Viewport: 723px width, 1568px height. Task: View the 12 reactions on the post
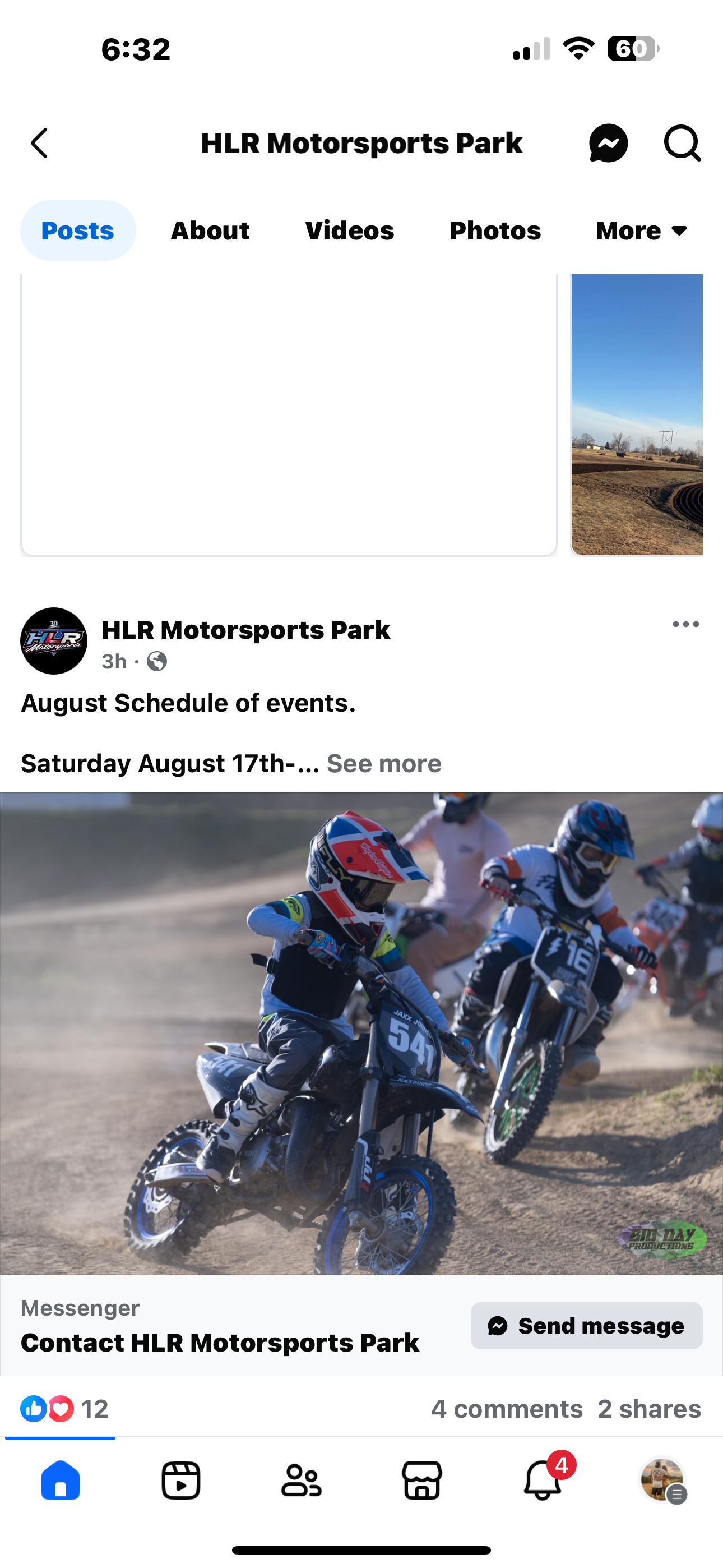point(64,1409)
